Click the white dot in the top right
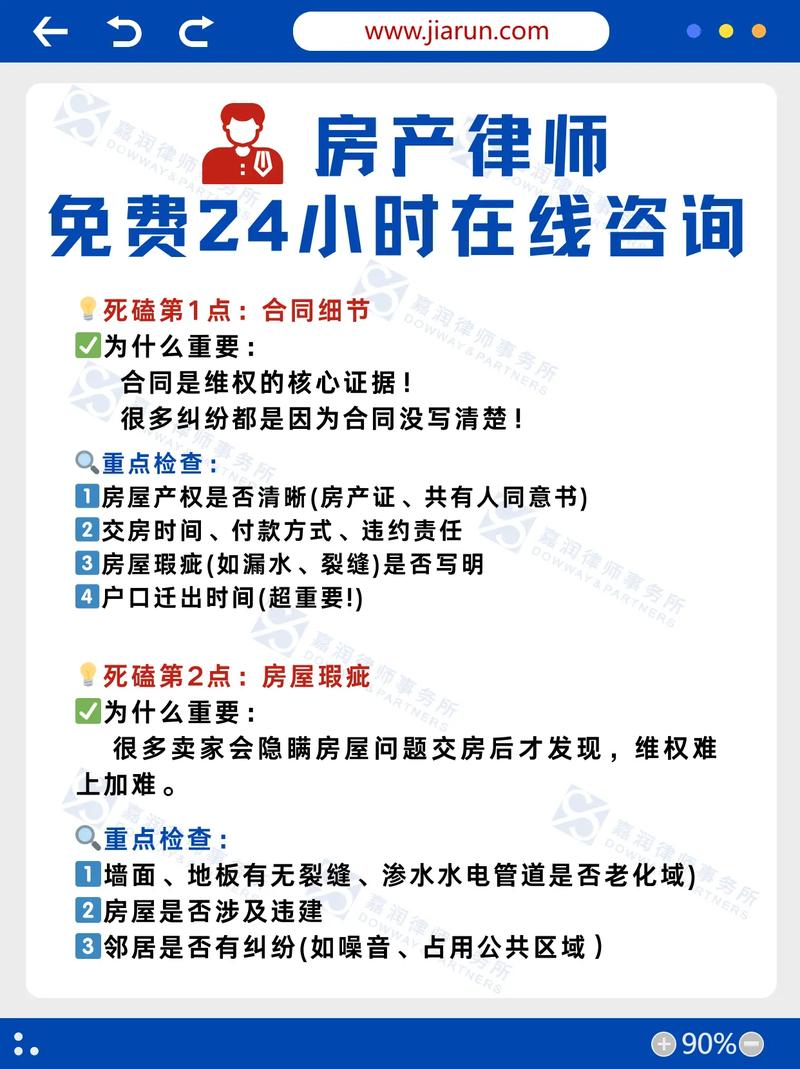800x1069 pixels. (x=758, y=31)
